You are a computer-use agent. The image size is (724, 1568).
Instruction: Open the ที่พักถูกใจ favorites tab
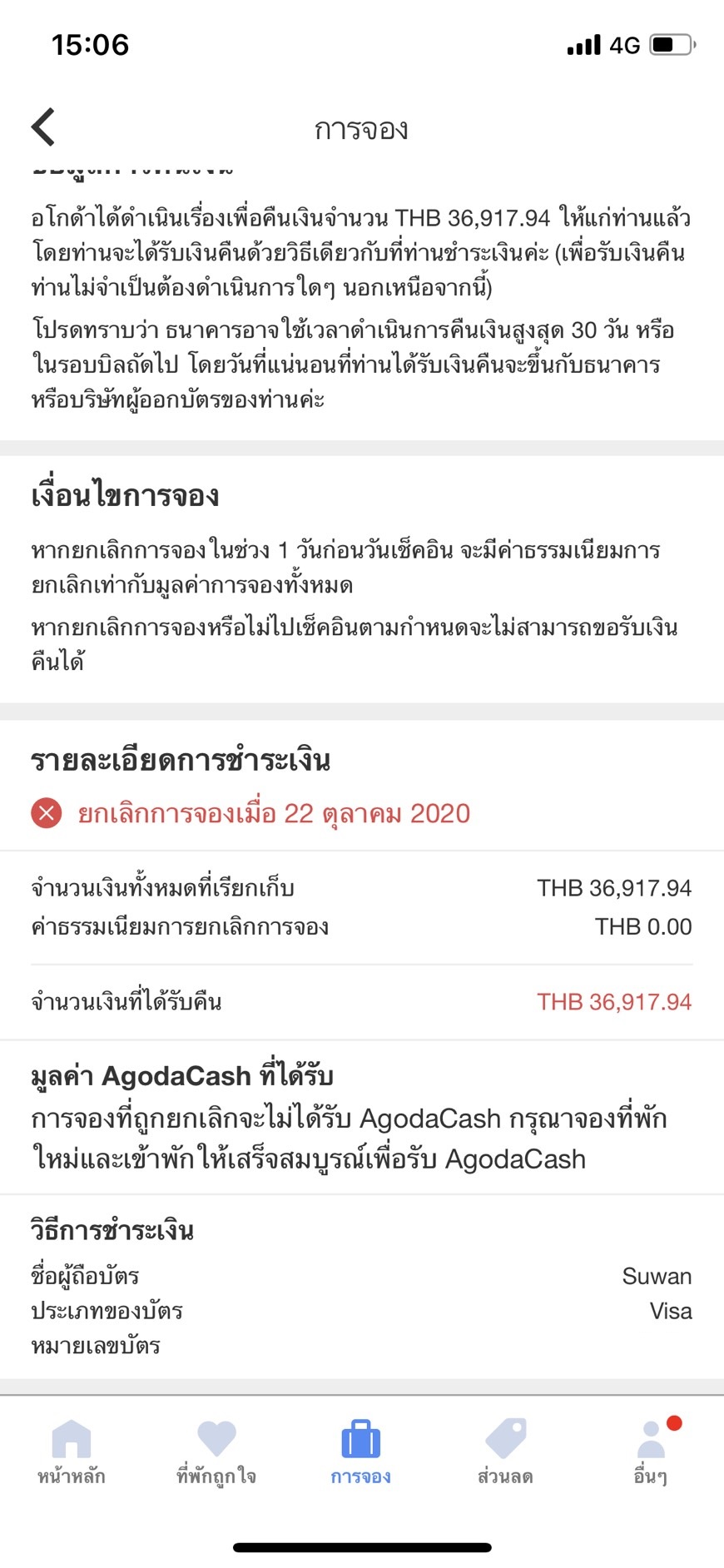tap(216, 1453)
